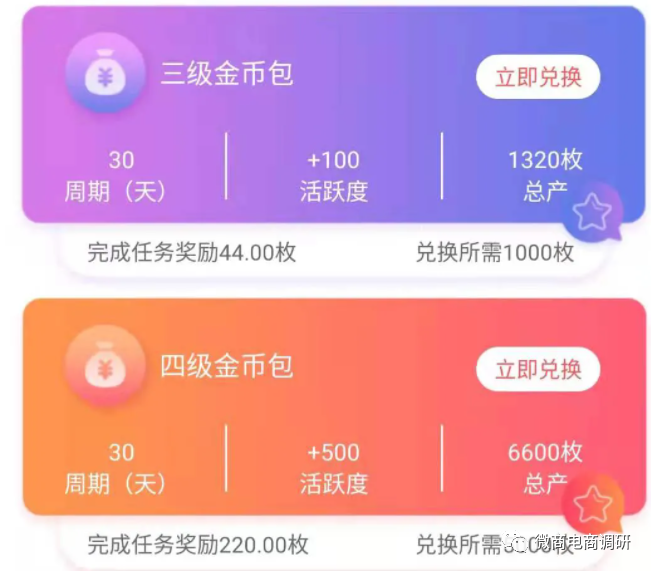This screenshot has height=571, width=651.
Task: Redeem the 四级金币包 with 立即兑换
Action: tap(537, 369)
